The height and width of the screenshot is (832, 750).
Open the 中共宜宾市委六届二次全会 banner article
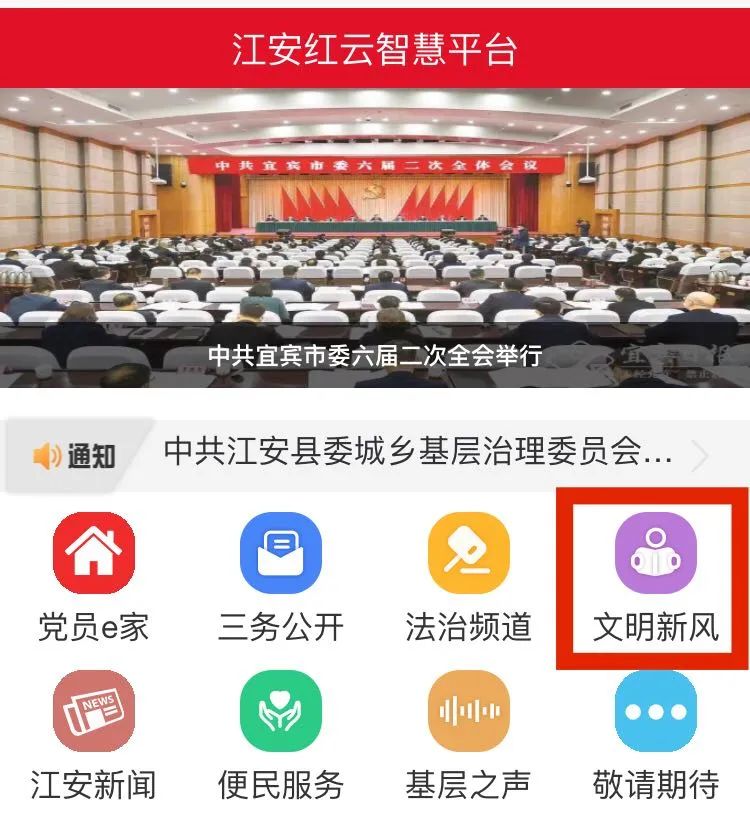[x=375, y=240]
